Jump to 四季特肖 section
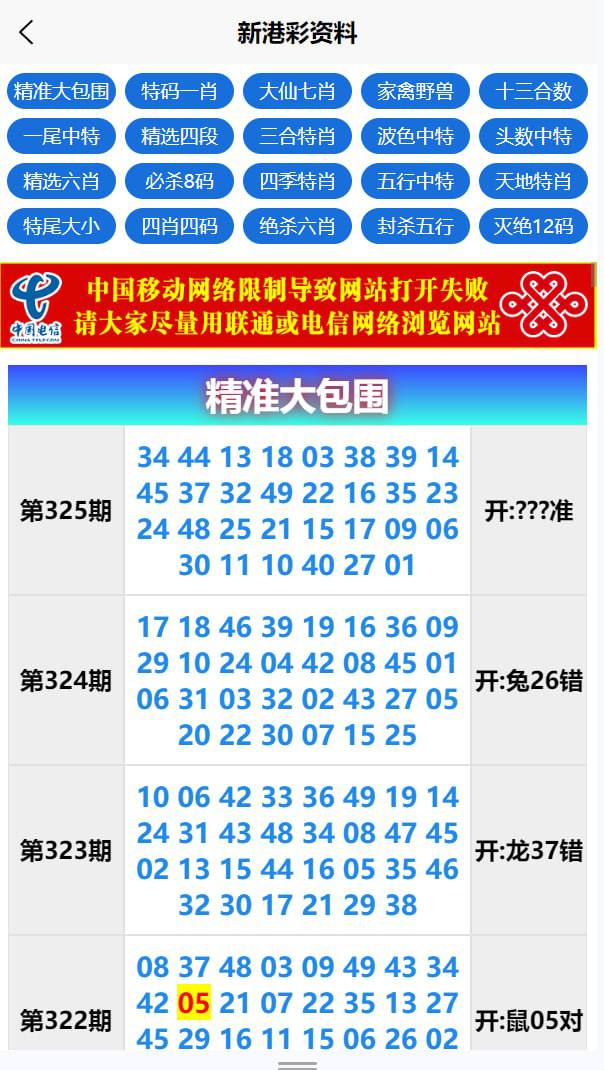Screen dimensions: 604x1070 [x=297, y=182]
